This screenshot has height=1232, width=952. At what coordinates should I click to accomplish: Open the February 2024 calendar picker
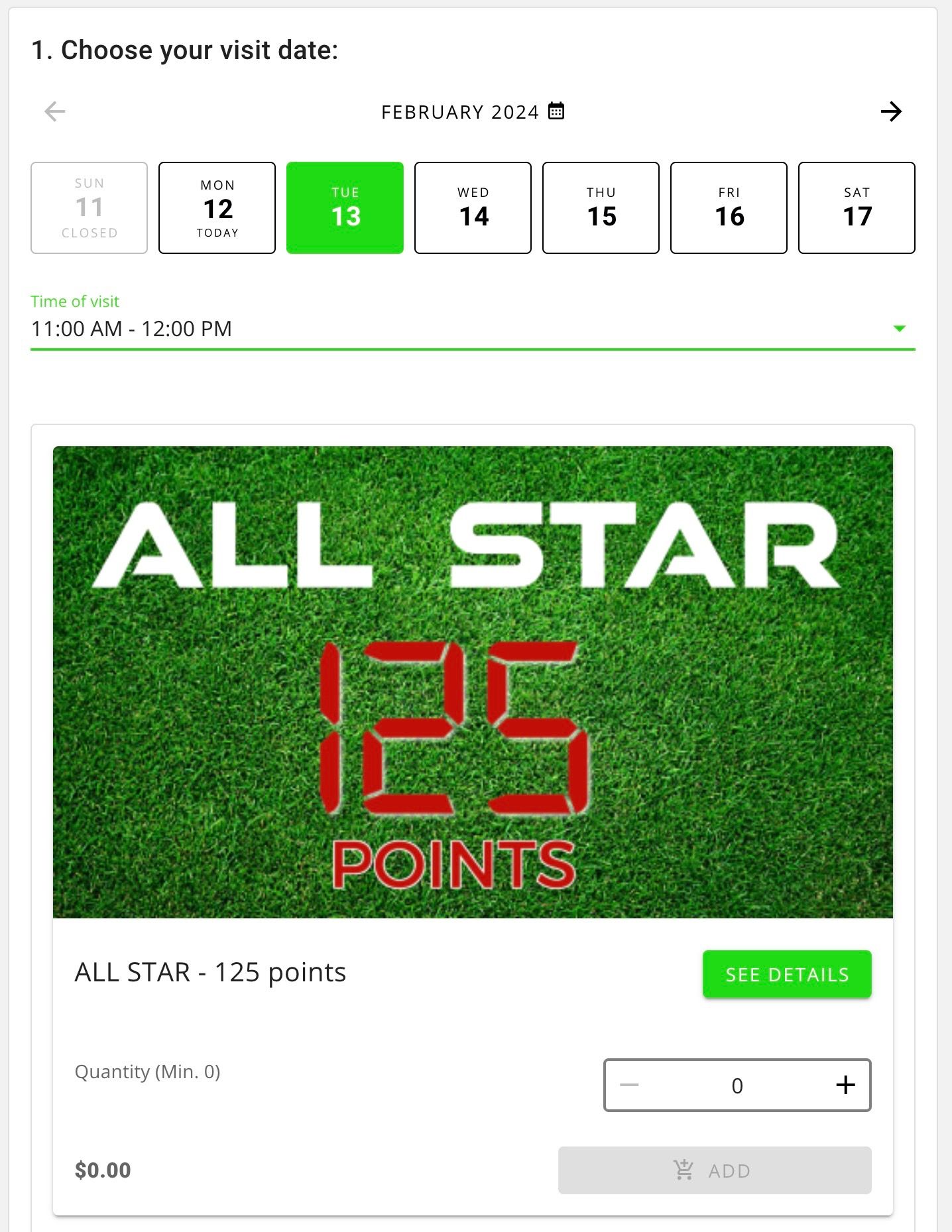coord(556,111)
